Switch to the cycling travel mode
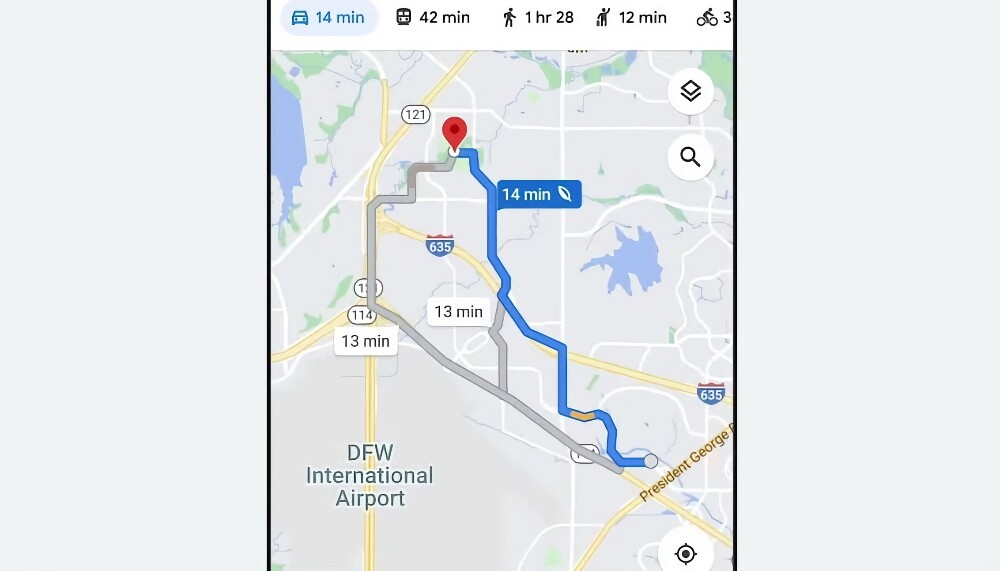The height and width of the screenshot is (571, 1000). pos(713,17)
